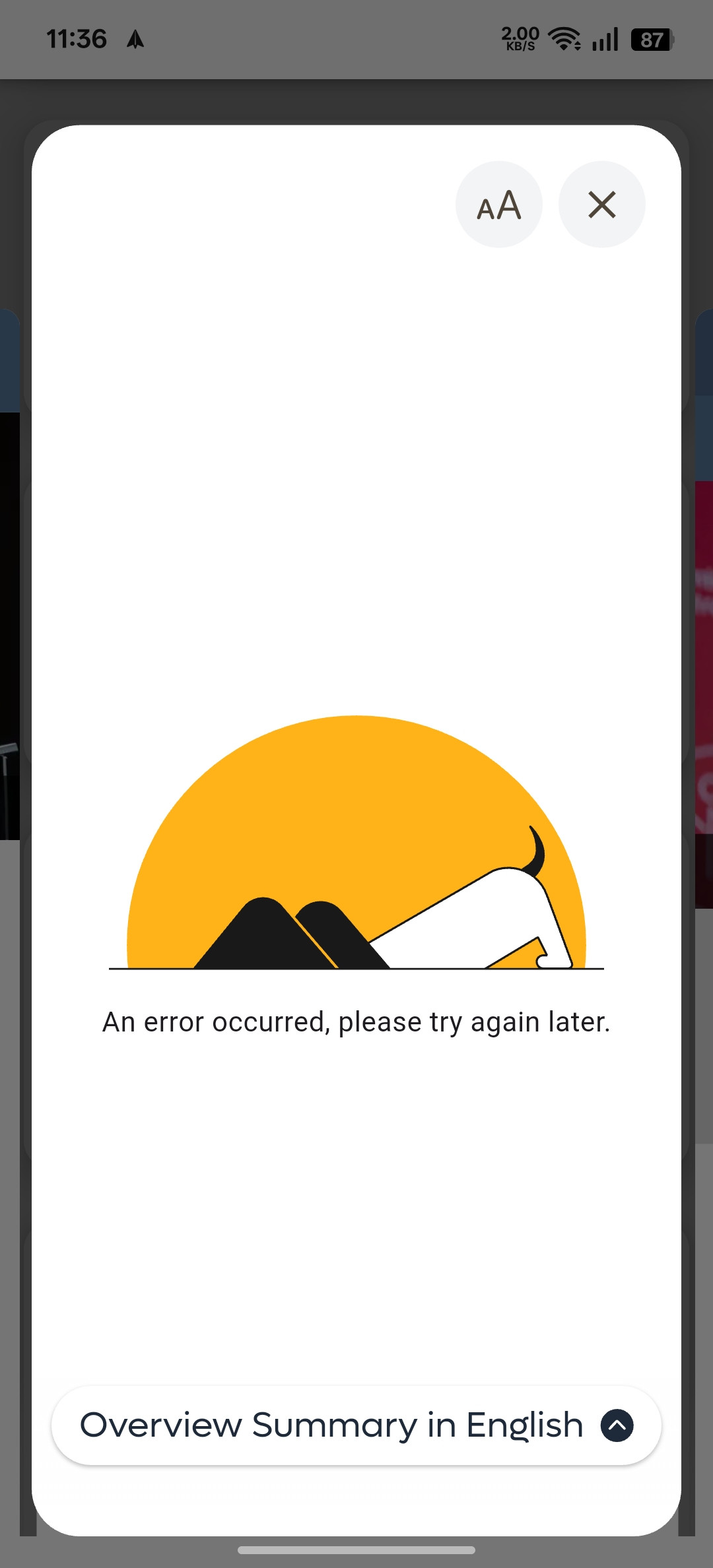Open the text size AA option
Screen dimensions: 713x1568
(x=499, y=205)
